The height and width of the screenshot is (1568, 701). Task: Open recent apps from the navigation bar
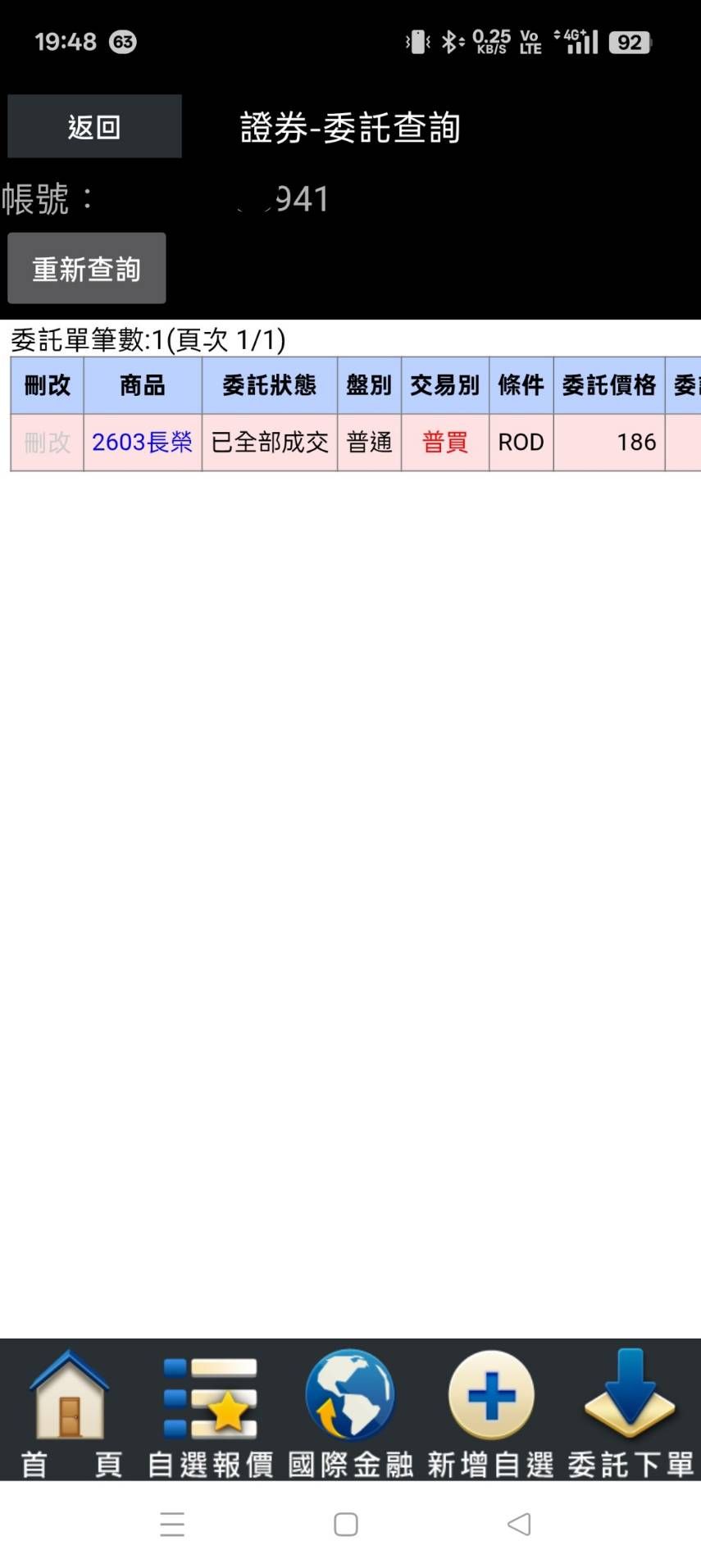tap(172, 1525)
